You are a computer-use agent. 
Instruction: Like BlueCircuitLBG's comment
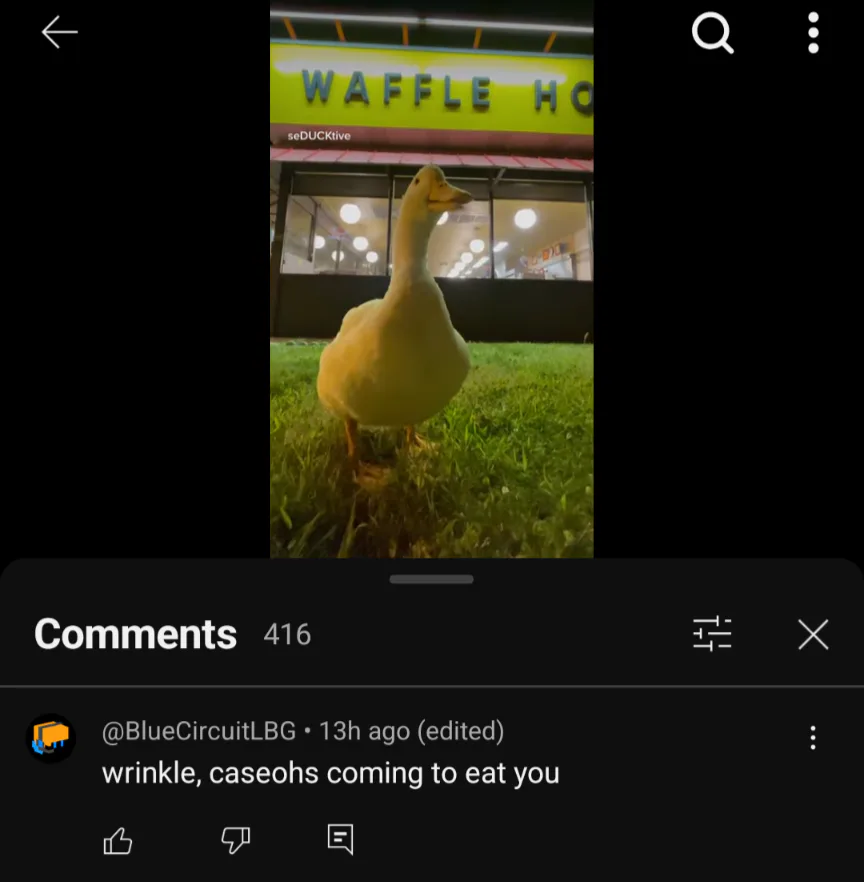118,841
